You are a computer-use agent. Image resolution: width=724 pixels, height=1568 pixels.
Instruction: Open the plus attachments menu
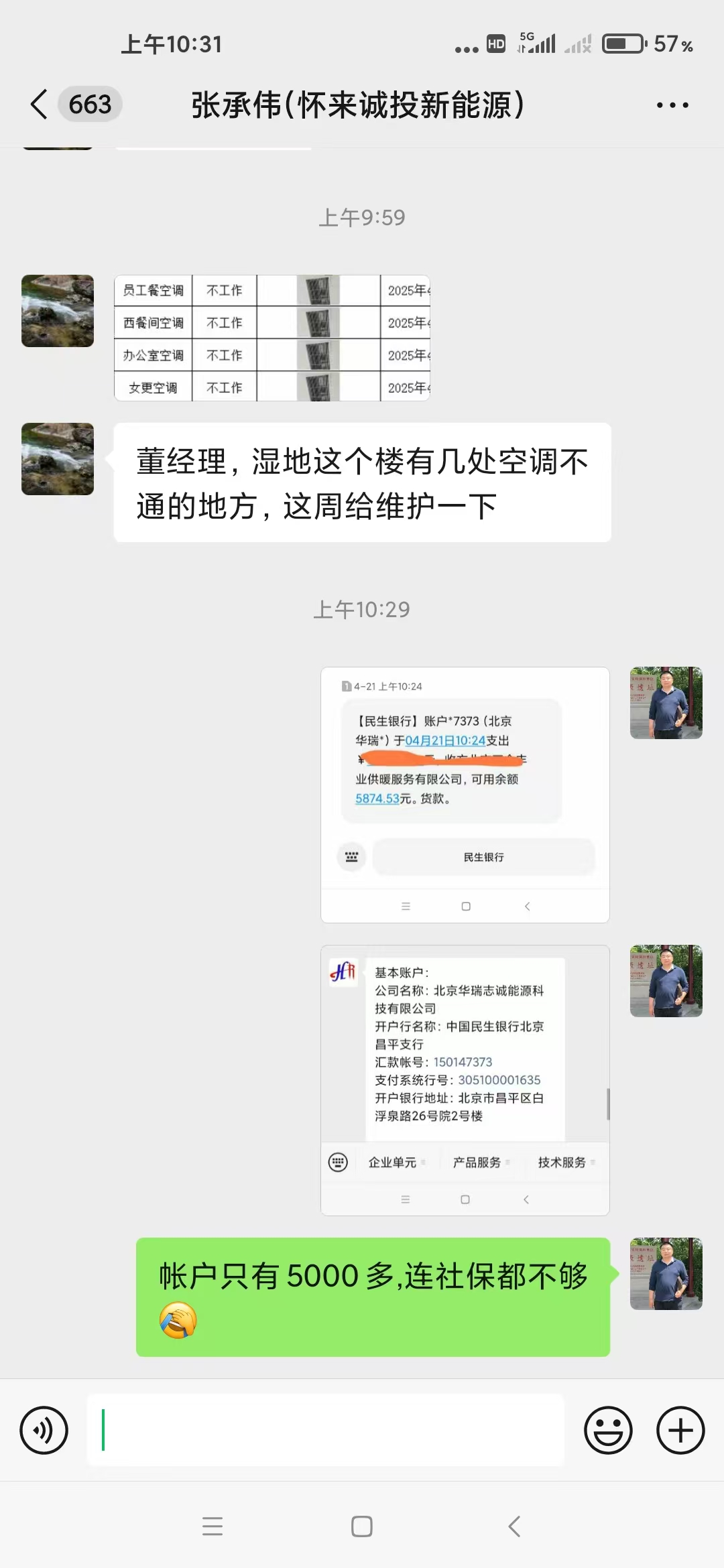[x=680, y=1430]
